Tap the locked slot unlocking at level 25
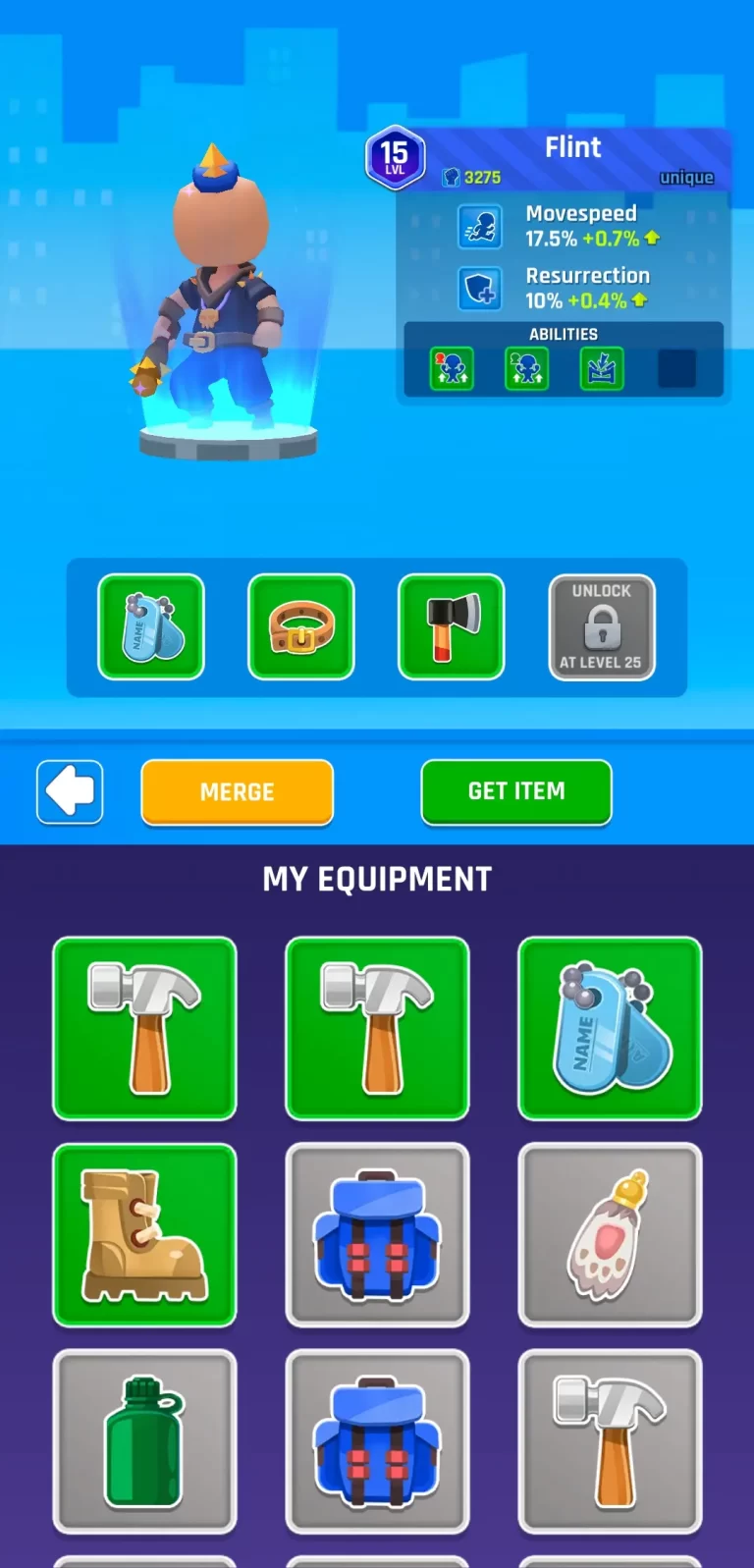Image resolution: width=754 pixels, height=1568 pixels. click(601, 627)
